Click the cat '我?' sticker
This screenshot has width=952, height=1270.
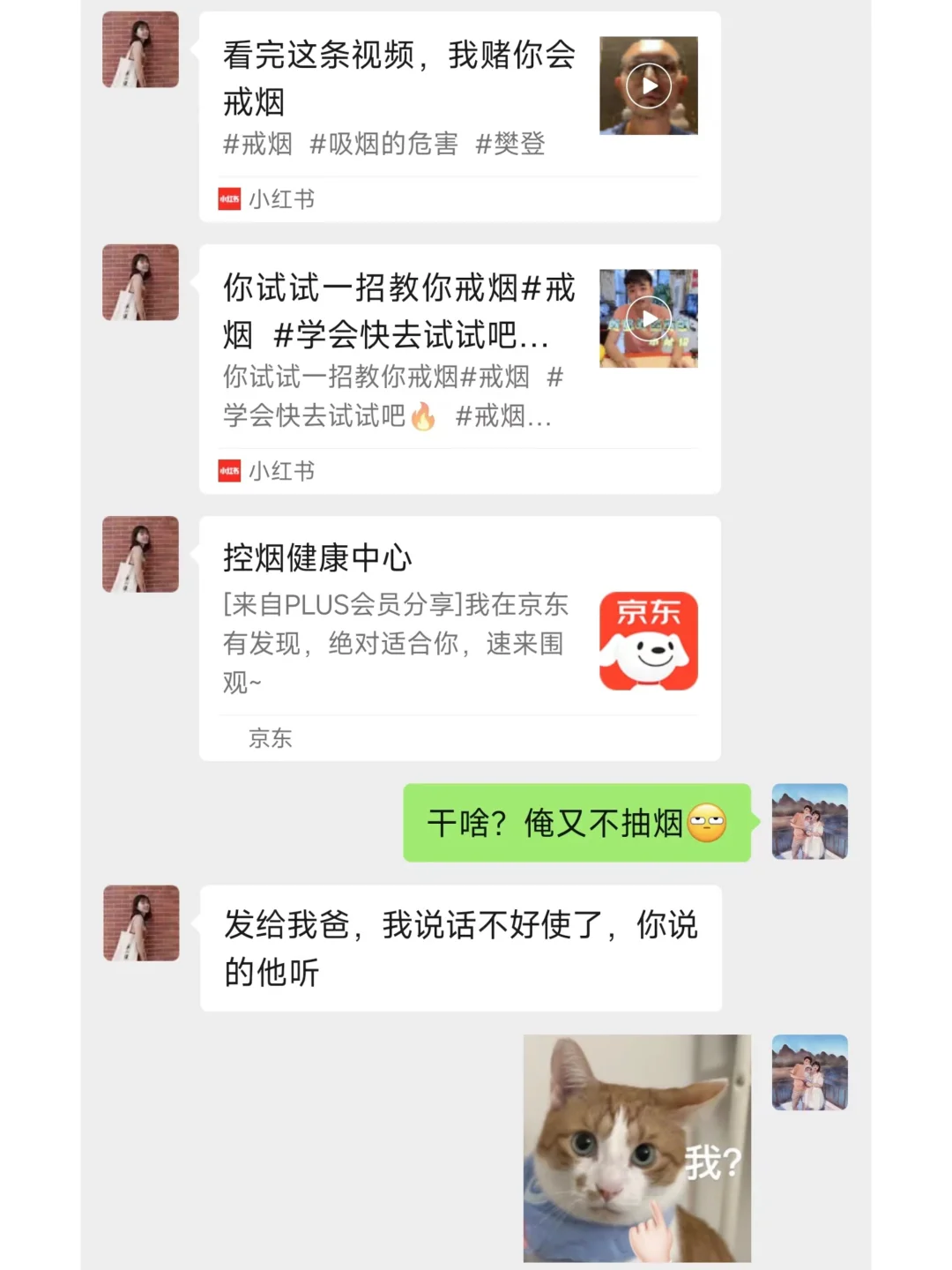(635, 1147)
